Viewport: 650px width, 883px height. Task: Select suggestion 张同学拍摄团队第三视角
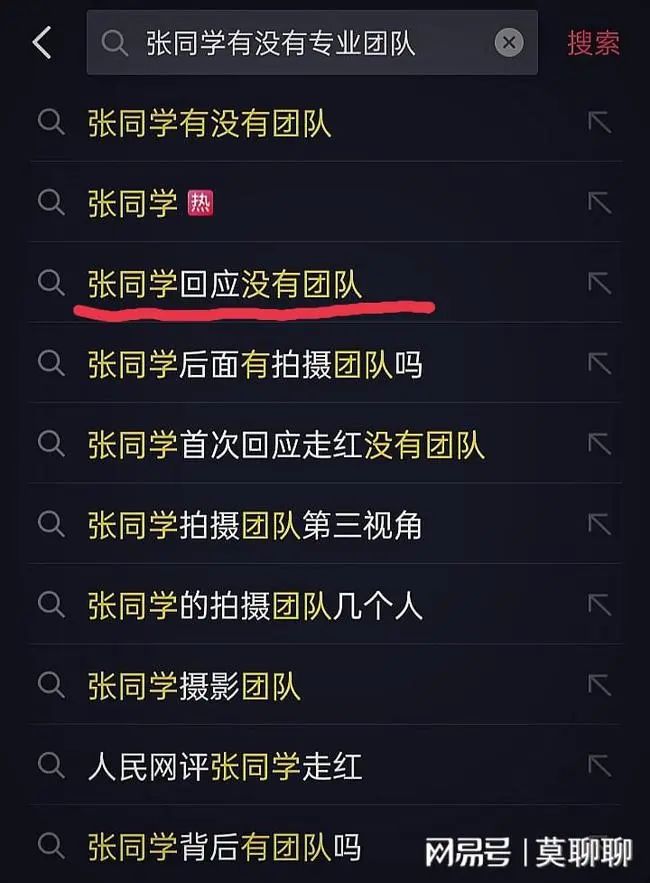click(255, 525)
